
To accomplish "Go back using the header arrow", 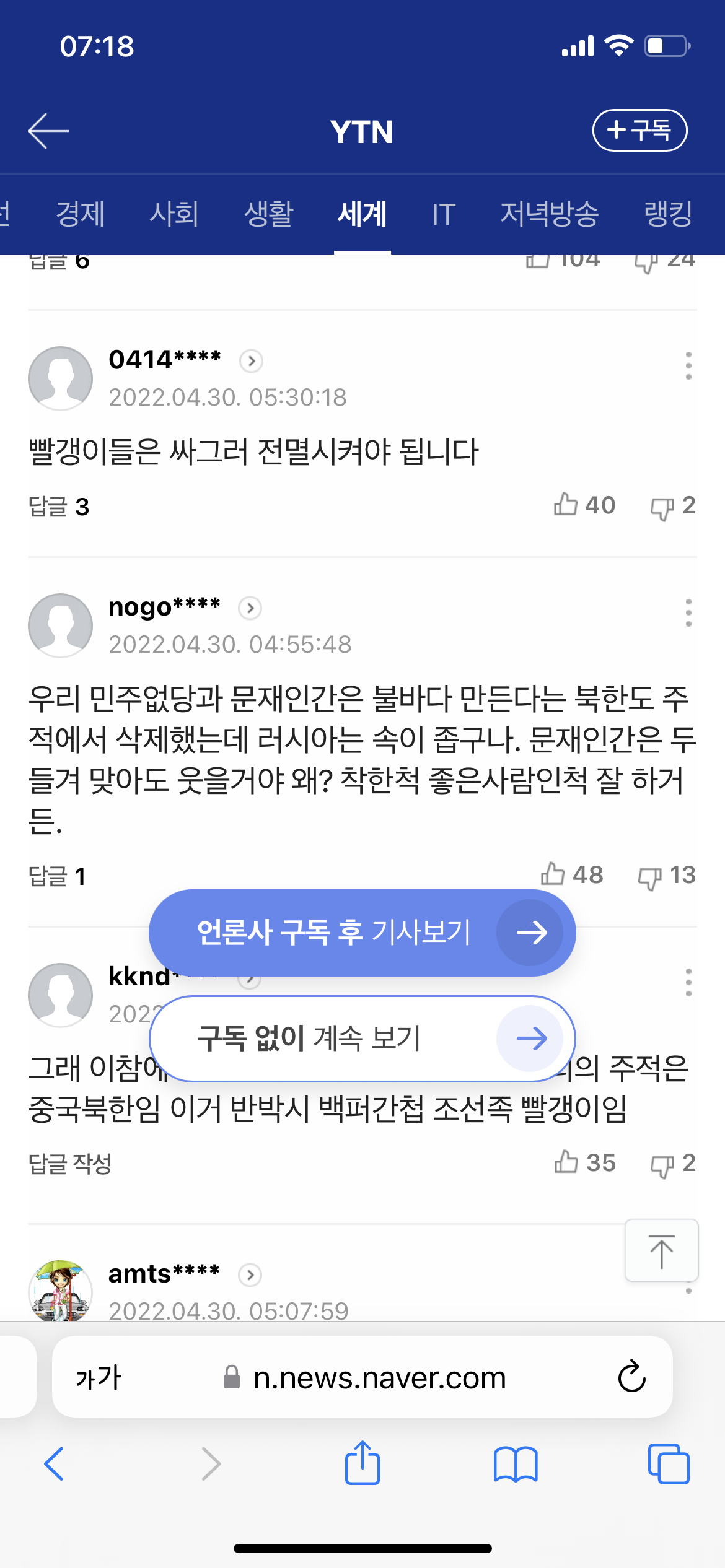I will (x=48, y=131).
